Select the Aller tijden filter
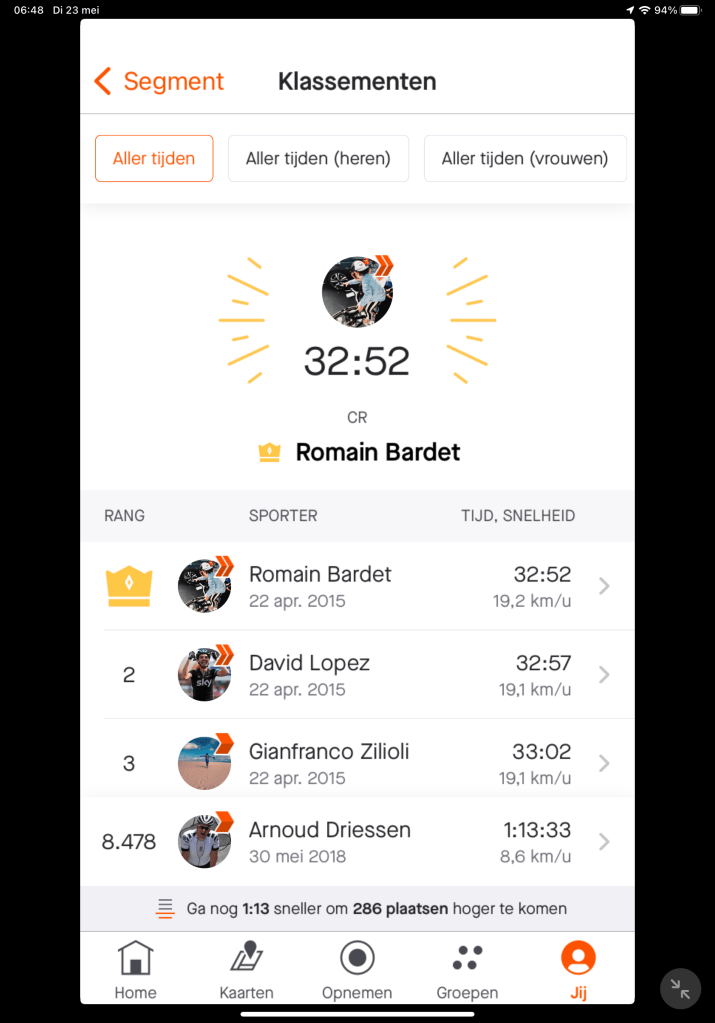This screenshot has width=715, height=1023. pos(154,158)
